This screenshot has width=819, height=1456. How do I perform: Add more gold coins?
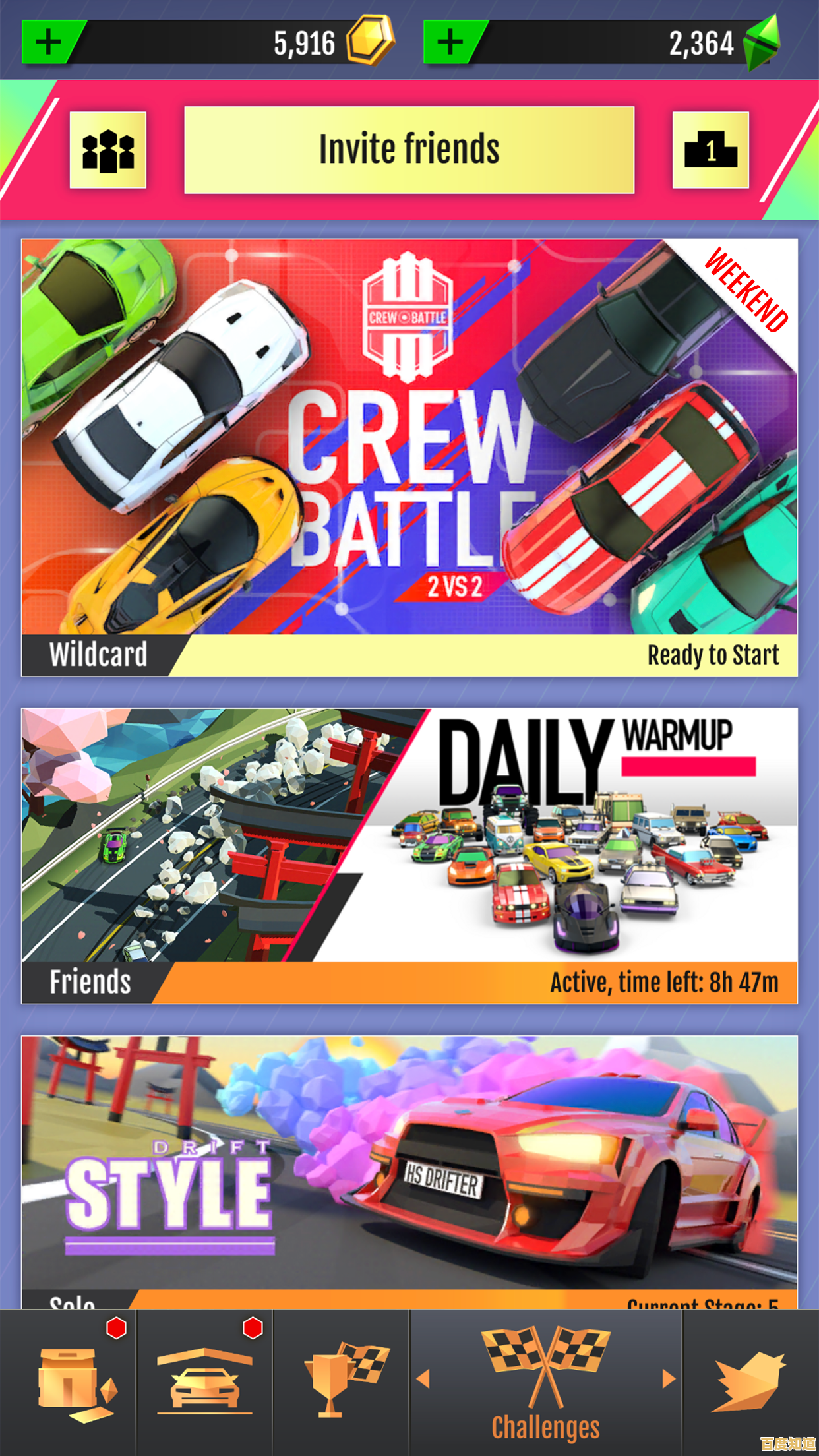(49, 43)
